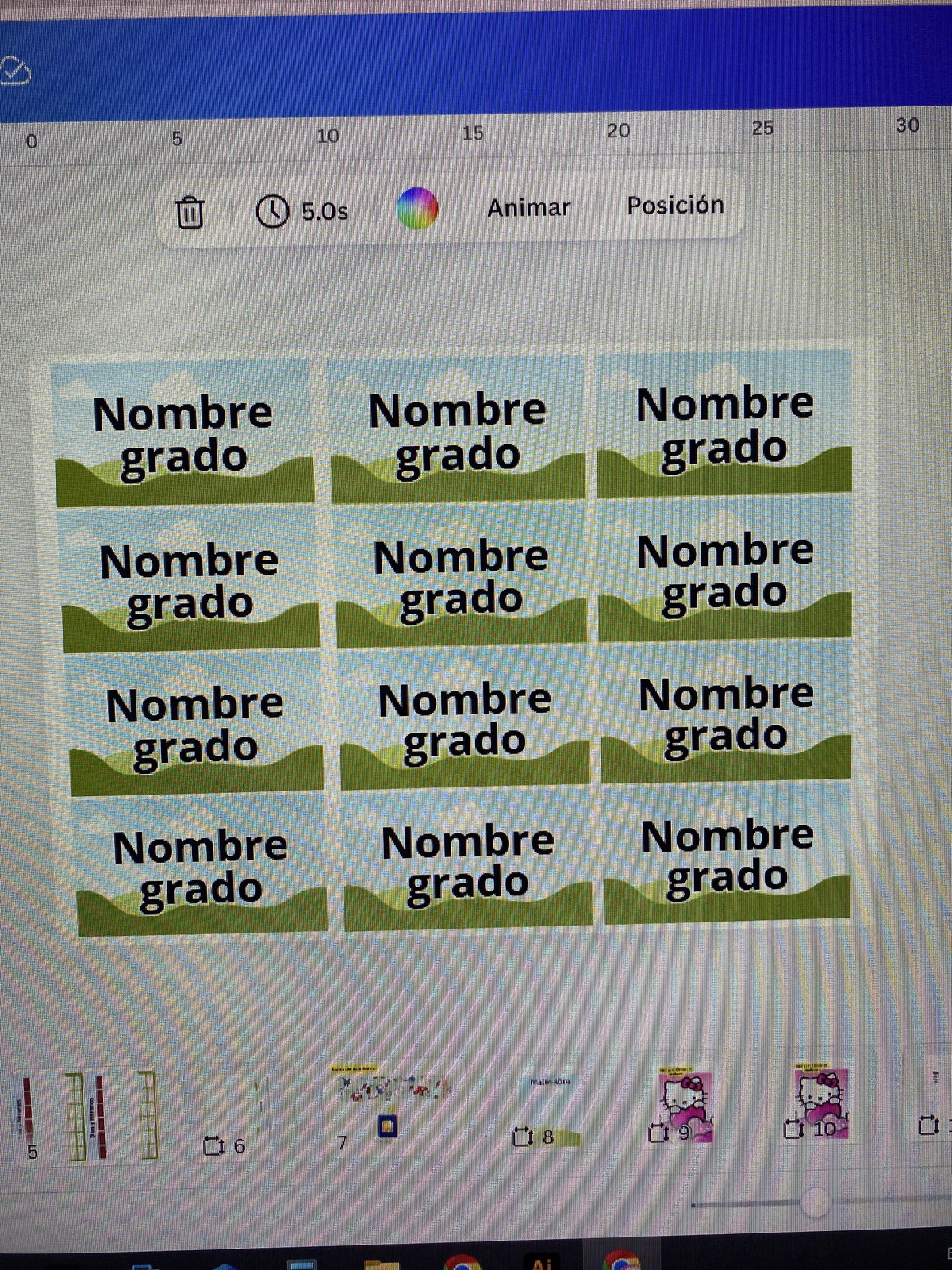
Task: Select the Hello Kitty page 10 thumbnail
Action: tap(820, 1103)
